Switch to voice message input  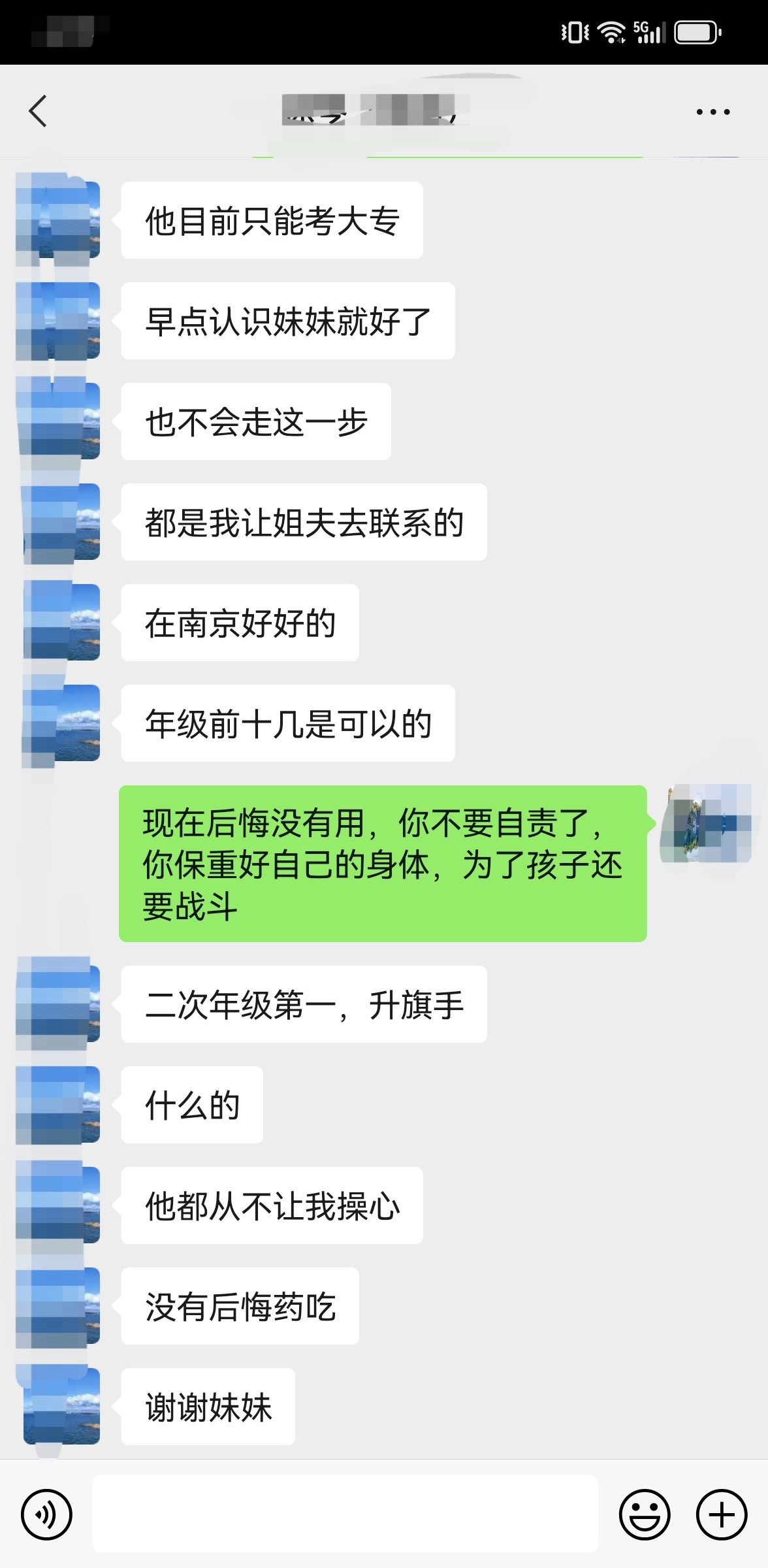tap(46, 1514)
